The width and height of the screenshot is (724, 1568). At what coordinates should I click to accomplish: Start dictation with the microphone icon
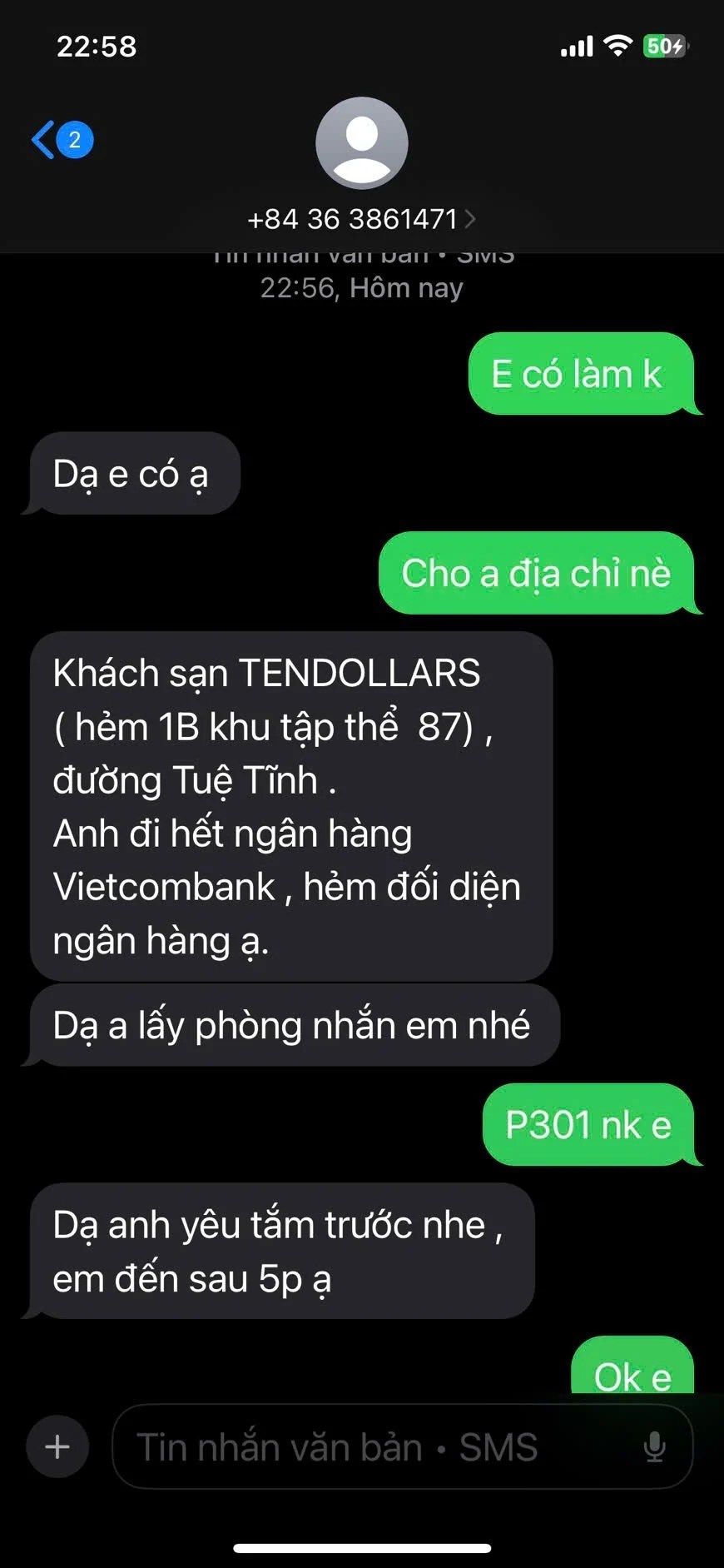point(655,1447)
